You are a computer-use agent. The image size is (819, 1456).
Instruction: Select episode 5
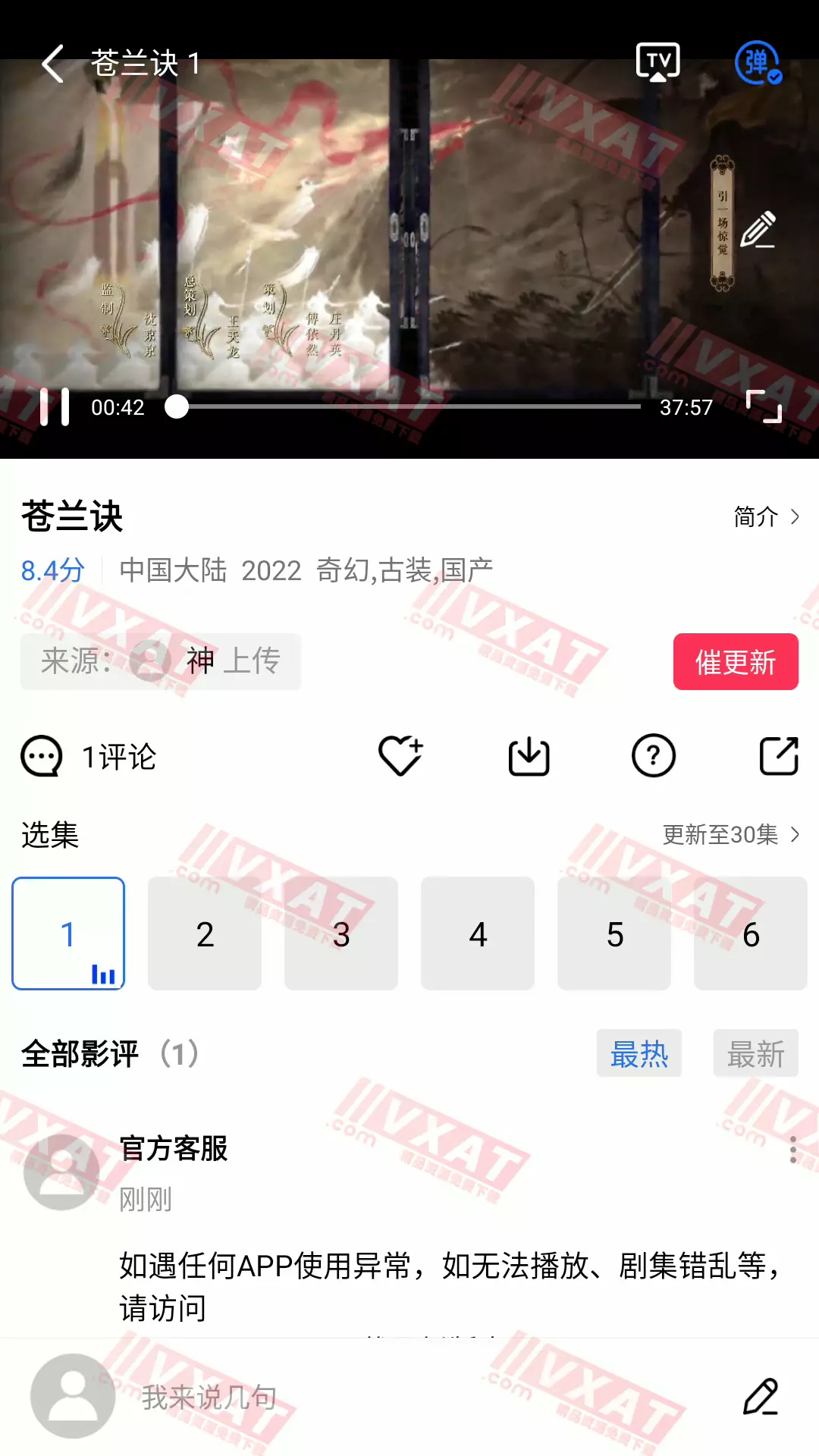coord(614,934)
